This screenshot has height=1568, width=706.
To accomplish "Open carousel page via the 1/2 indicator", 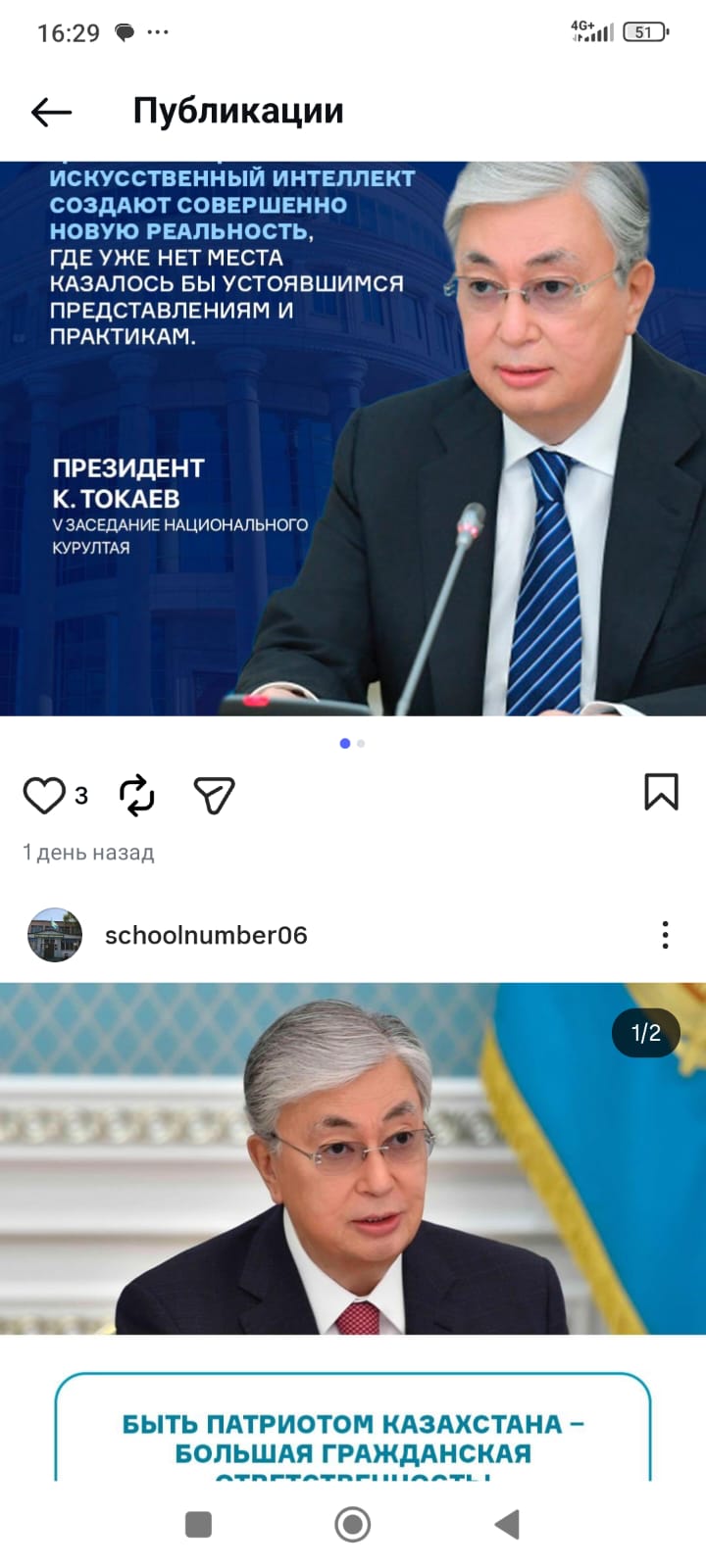I will coord(645,1032).
